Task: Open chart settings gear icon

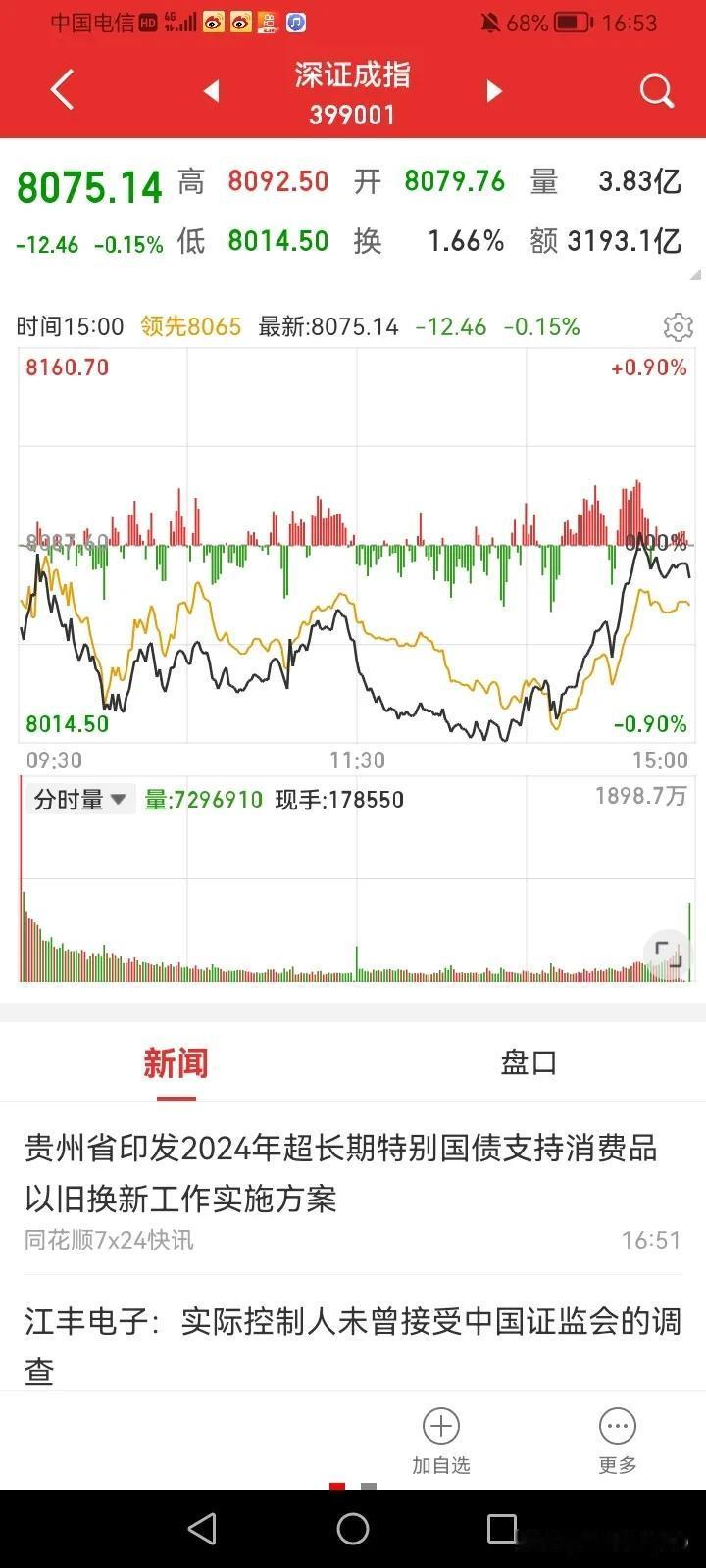Action: pyautogui.click(x=679, y=326)
